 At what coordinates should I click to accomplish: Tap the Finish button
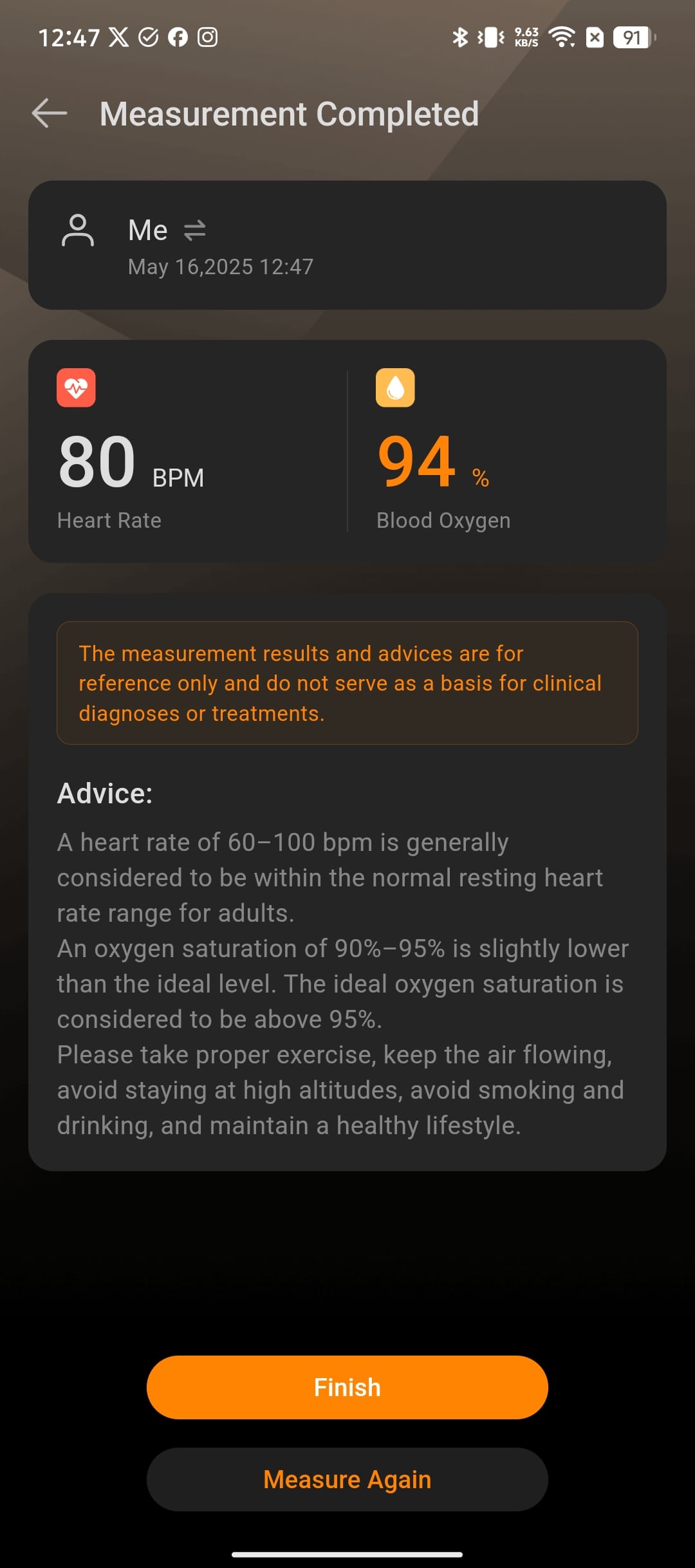click(347, 1387)
